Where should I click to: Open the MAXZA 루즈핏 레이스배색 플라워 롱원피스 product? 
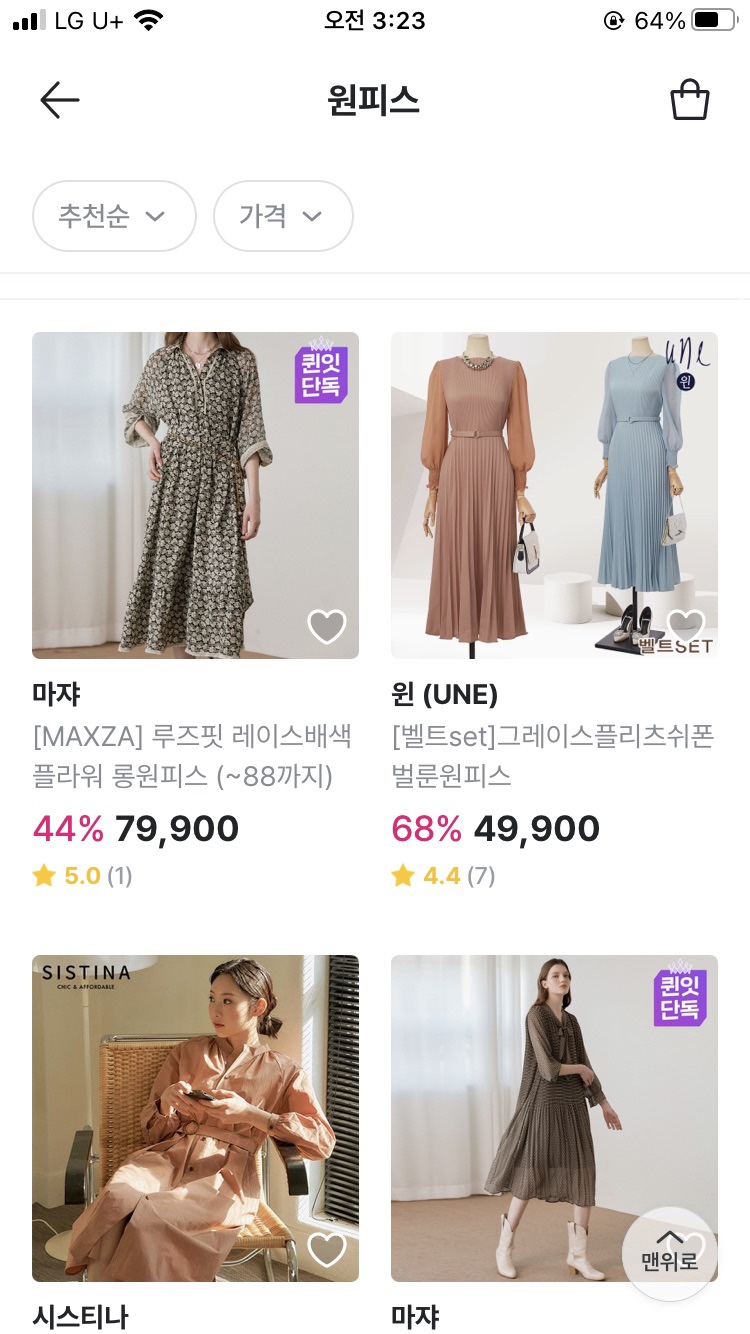(195, 495)
